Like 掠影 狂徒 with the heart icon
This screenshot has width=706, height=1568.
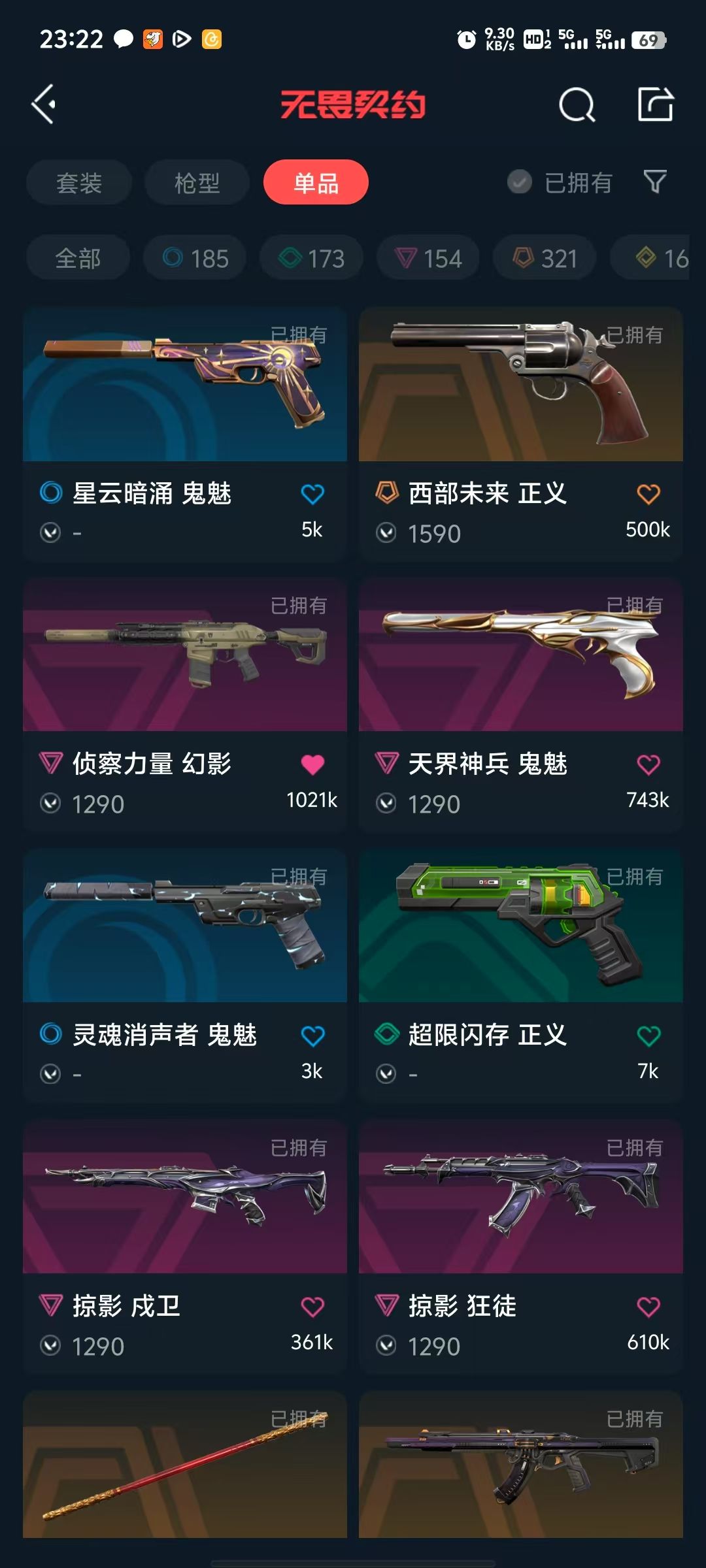click(648, 1307)
